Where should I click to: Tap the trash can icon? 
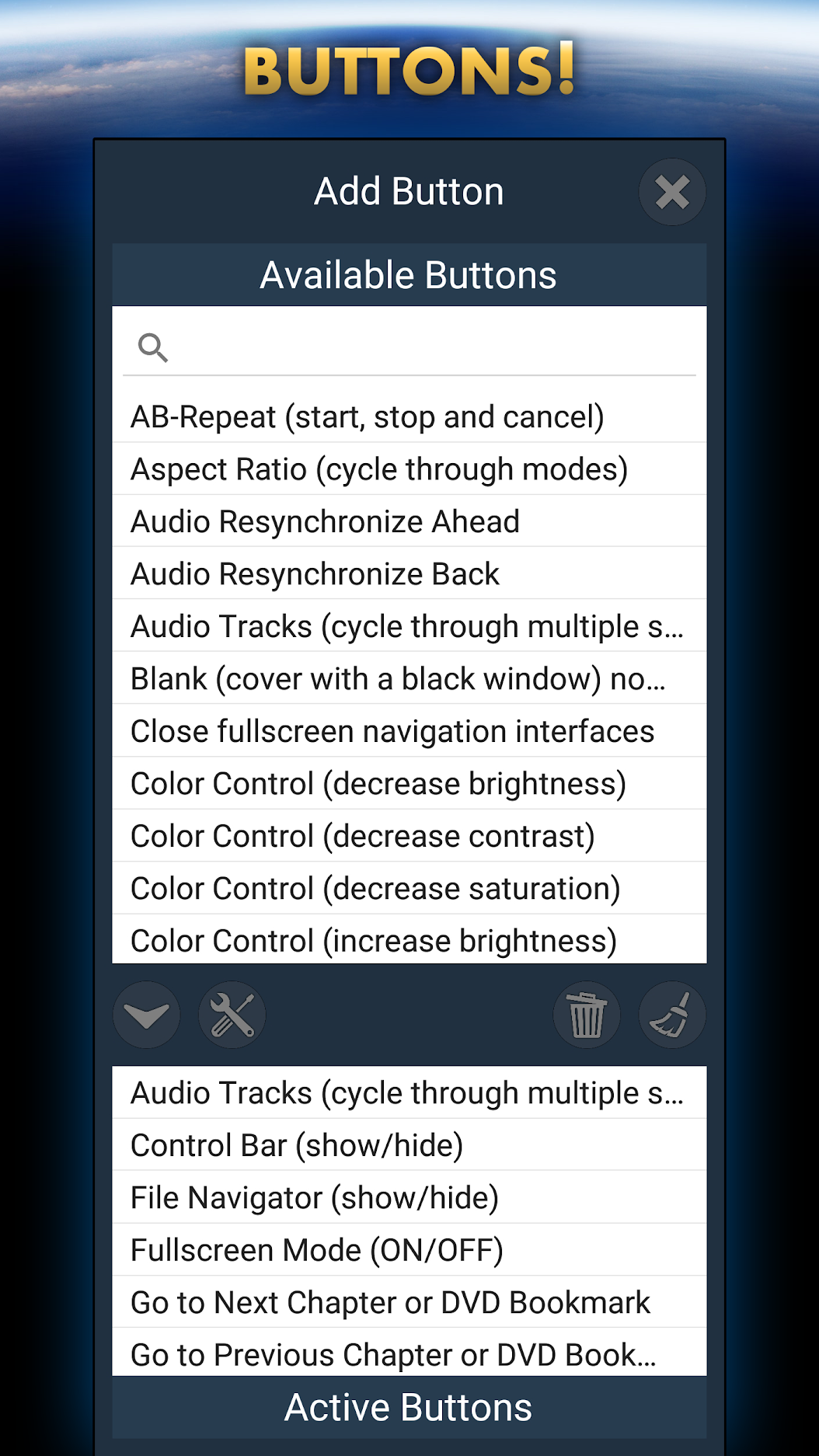point(587,1015)
